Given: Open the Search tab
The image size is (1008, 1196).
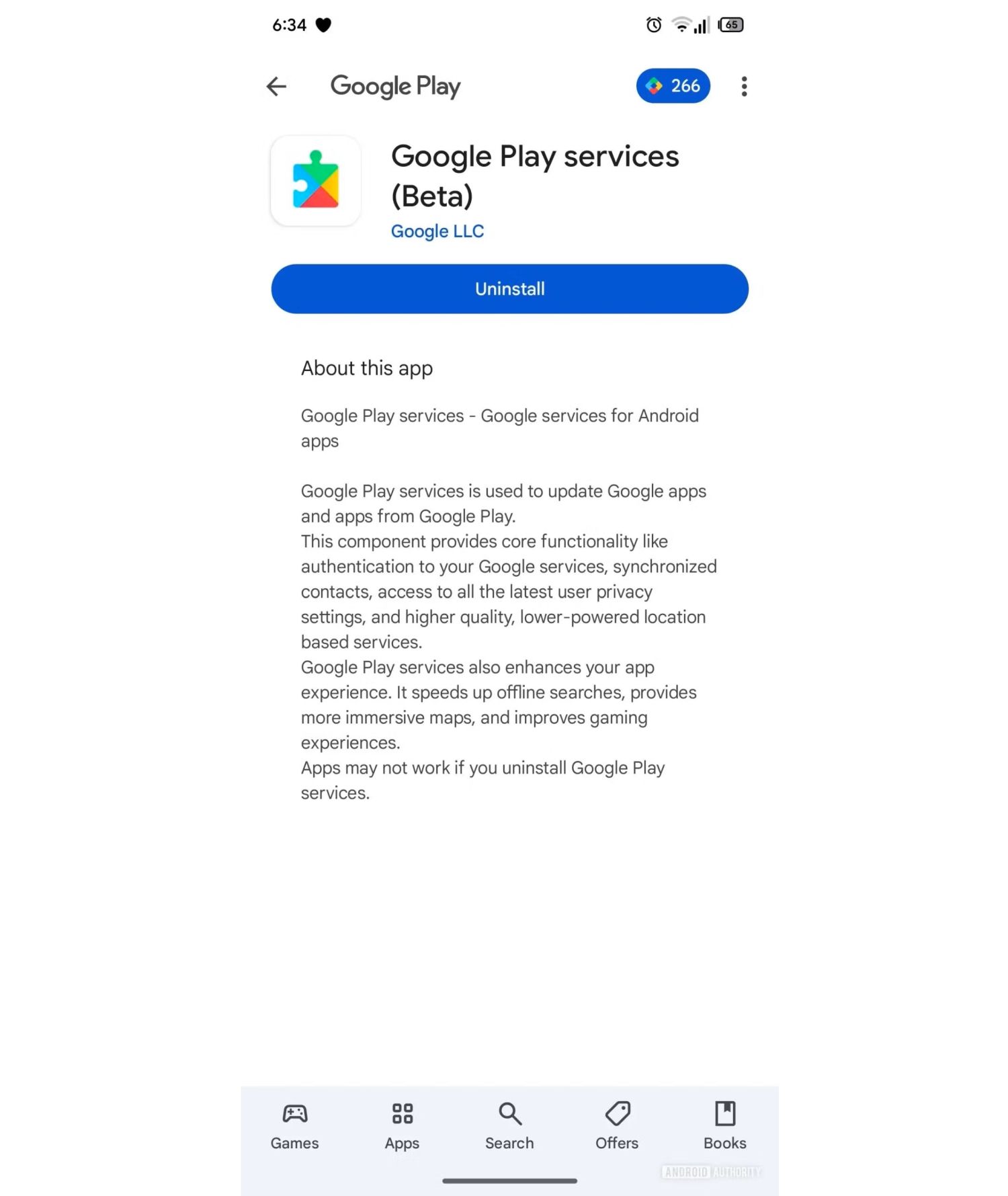Looking at the screenshot, I should [x=509, y=1126].
